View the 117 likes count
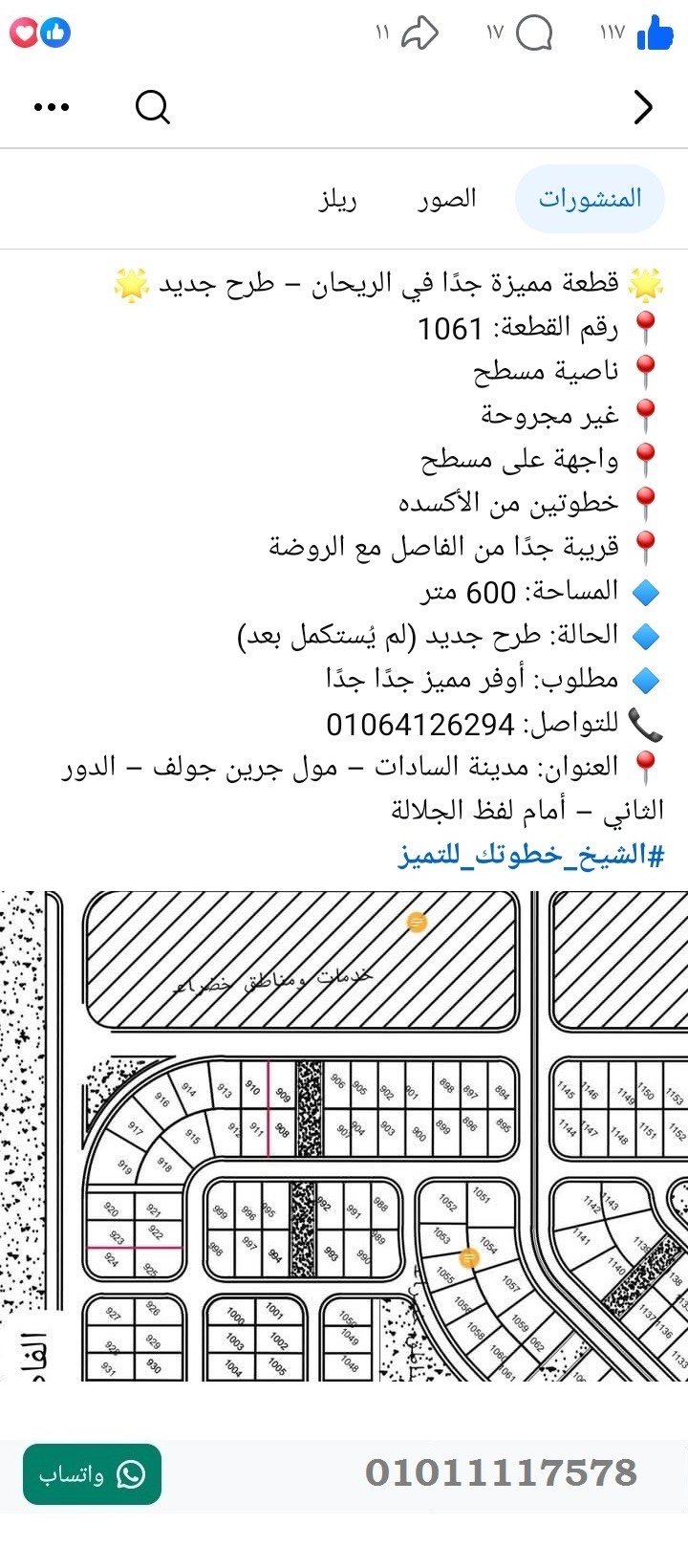Image resolution: width=688 pixels, height=1568 pixels. click(612, 32)
